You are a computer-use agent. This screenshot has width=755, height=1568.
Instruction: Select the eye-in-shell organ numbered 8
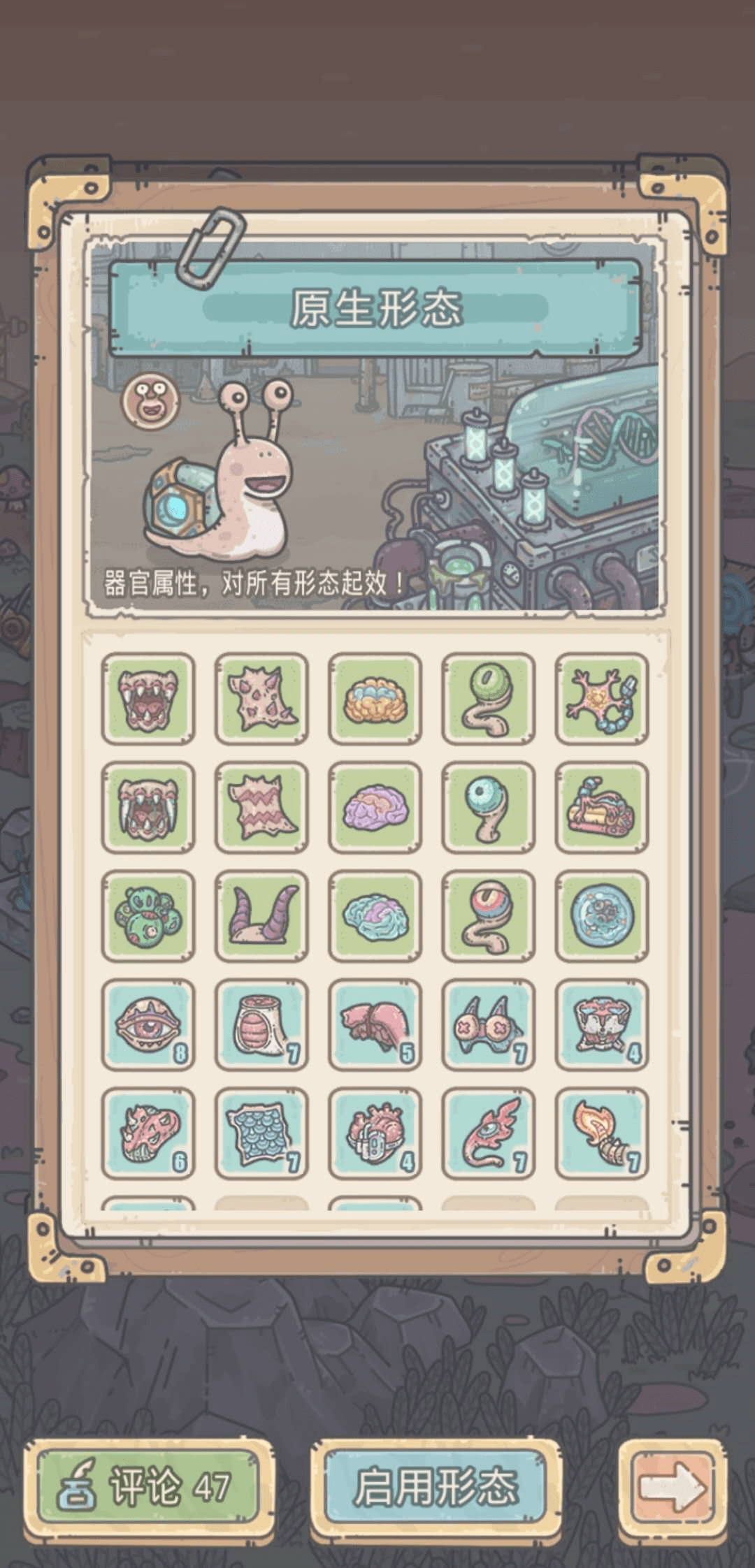point(148,1025)
